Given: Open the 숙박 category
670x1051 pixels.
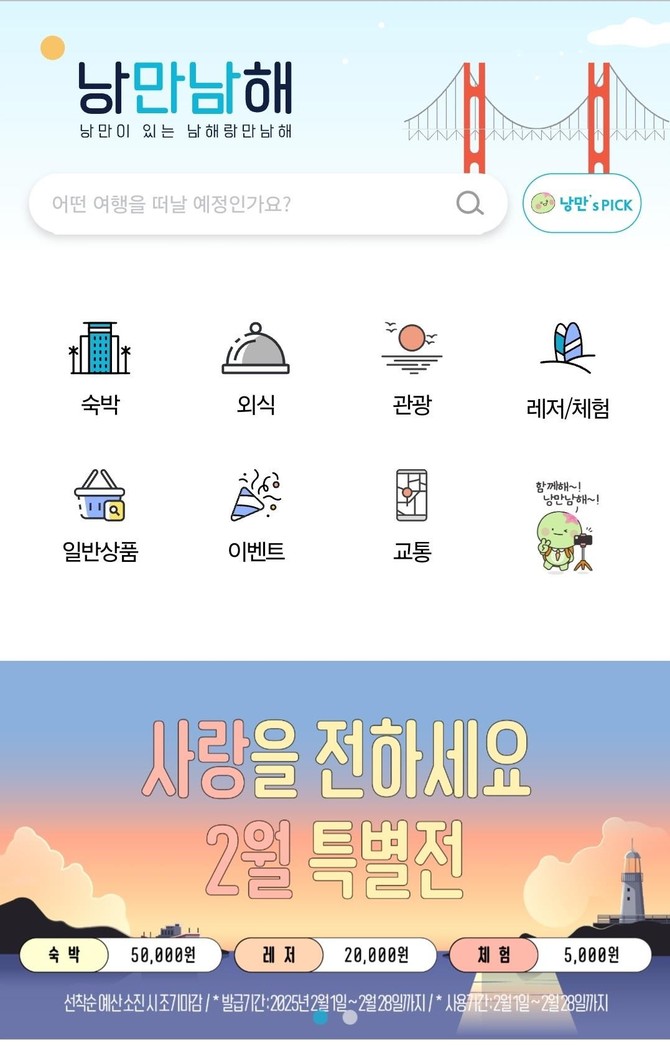Looking at the screenshot, I should pyautogui.click(x=100, y=367).
